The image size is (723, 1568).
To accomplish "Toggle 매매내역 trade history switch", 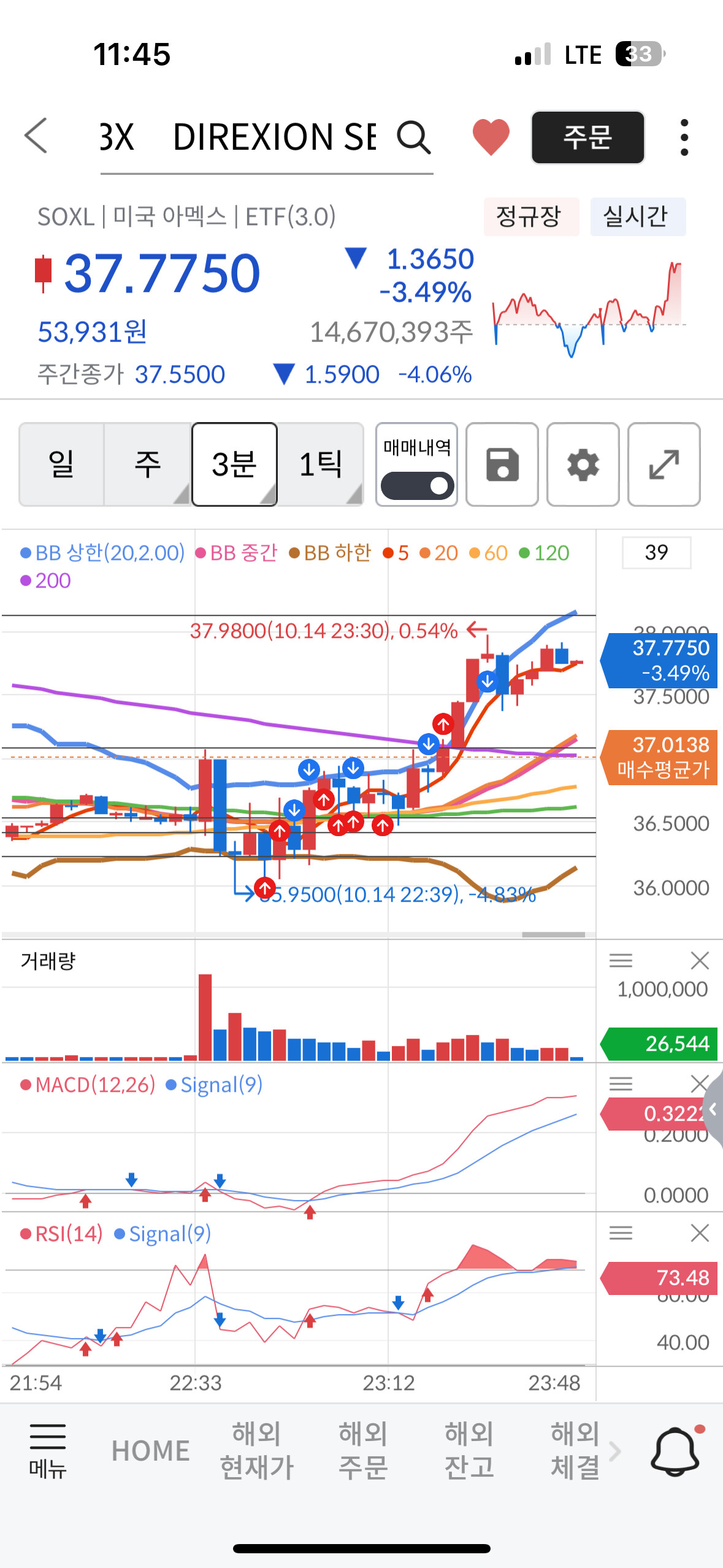I will [x=417, y=486].
